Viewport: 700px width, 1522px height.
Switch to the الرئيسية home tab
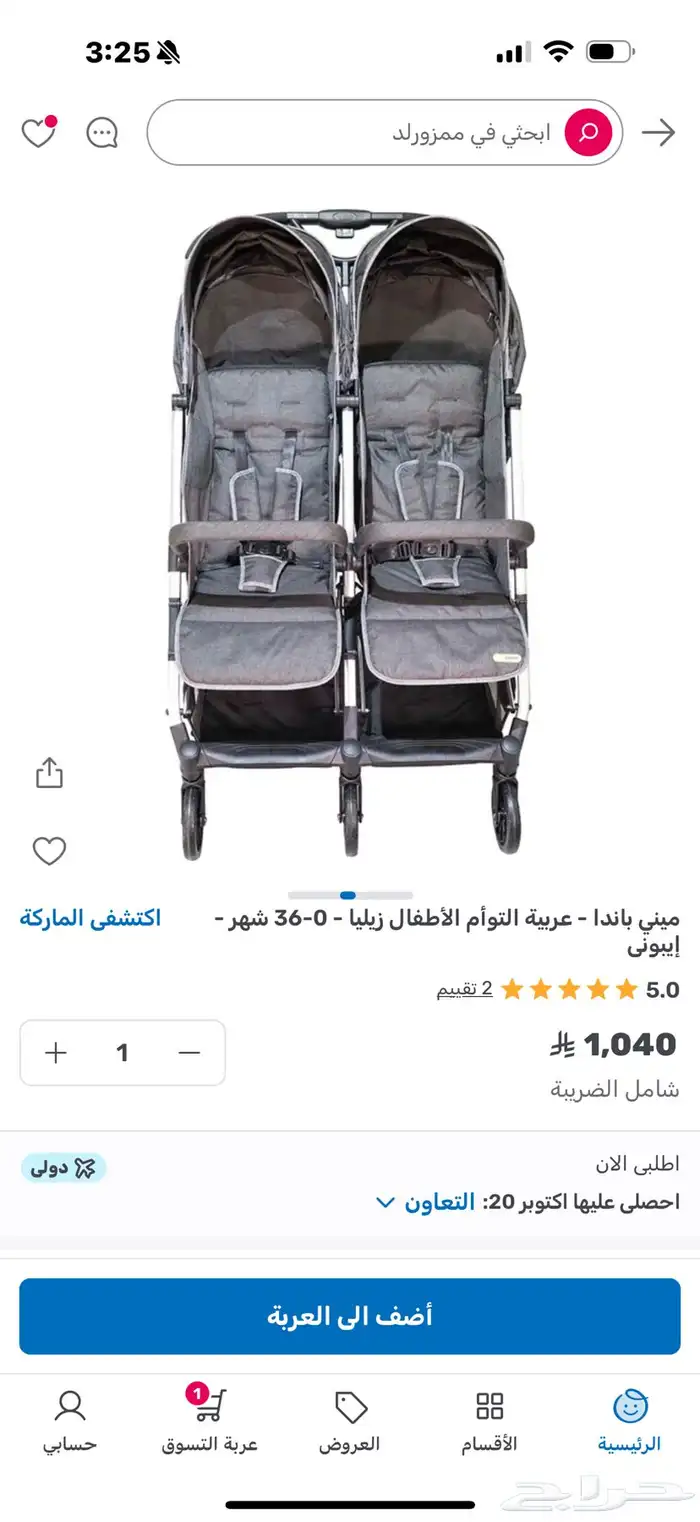point(630,1422)
